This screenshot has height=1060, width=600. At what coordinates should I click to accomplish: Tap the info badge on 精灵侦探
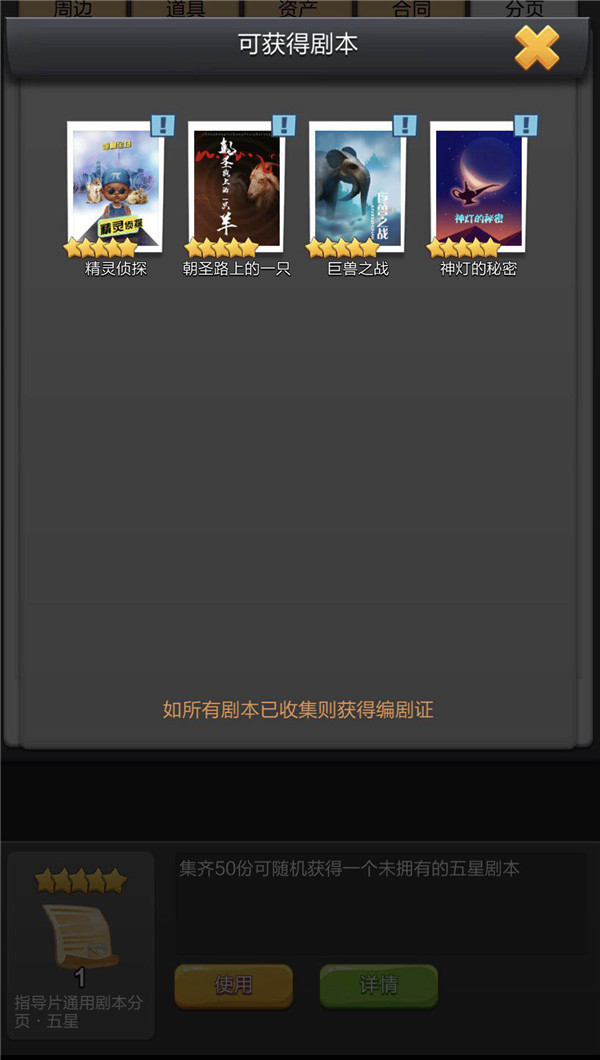[x=163, y=126]
